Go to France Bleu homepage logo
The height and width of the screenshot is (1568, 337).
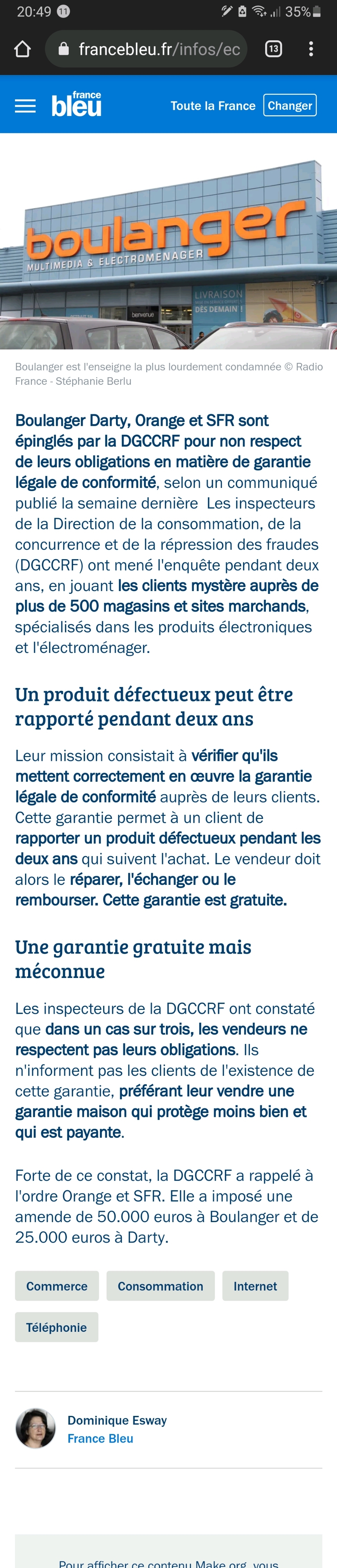(77, 104)
